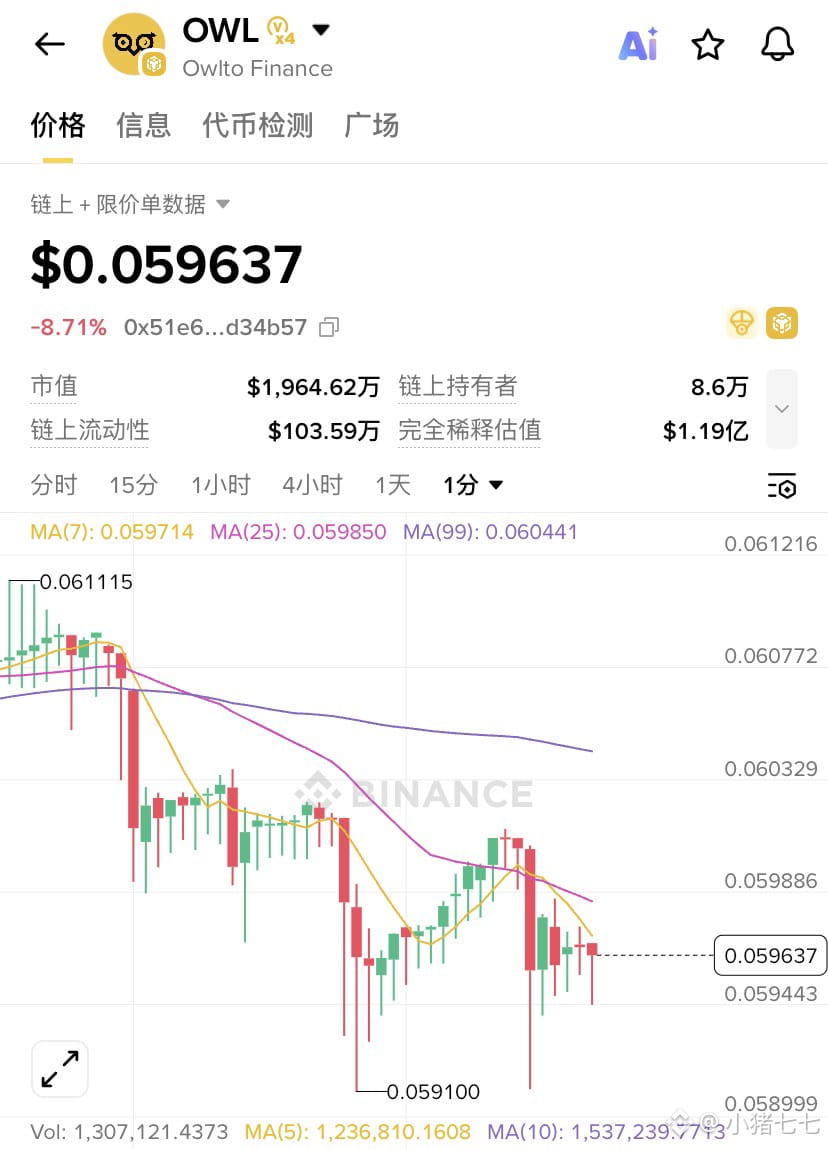Select the 4小时 chart interval
The width and height of the screenshot is (828, 1149).
[x=312, y=485]
